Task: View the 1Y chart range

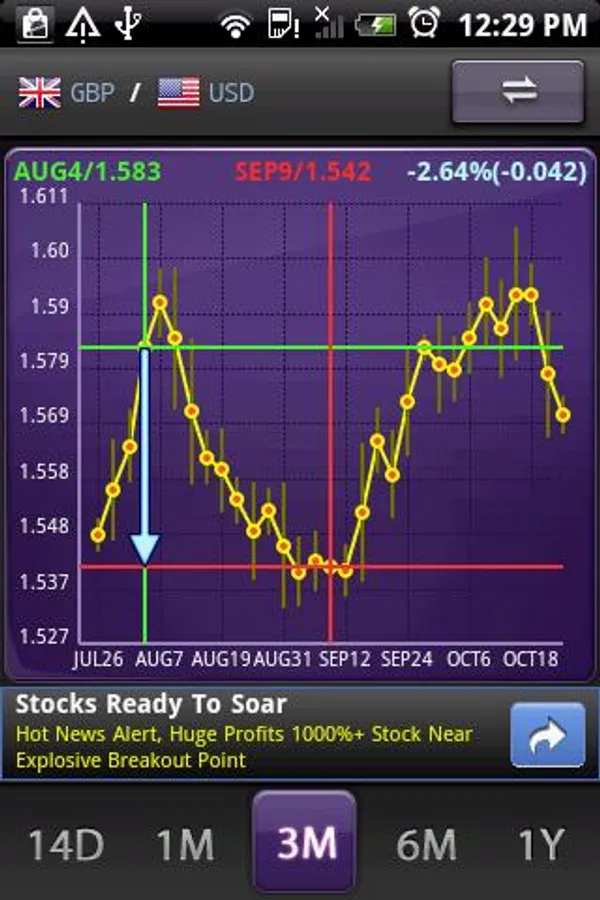Action: click(x=540, y=845)
